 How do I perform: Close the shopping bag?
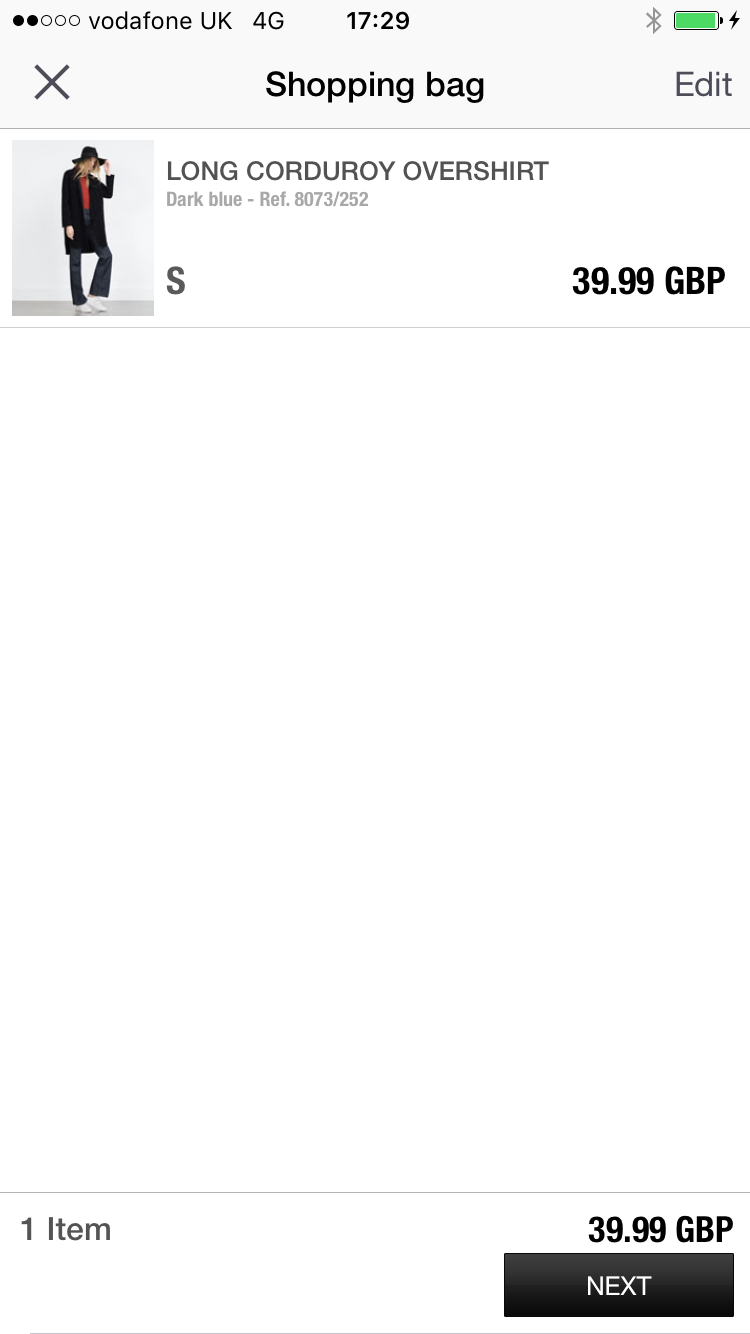click(52, 83)
